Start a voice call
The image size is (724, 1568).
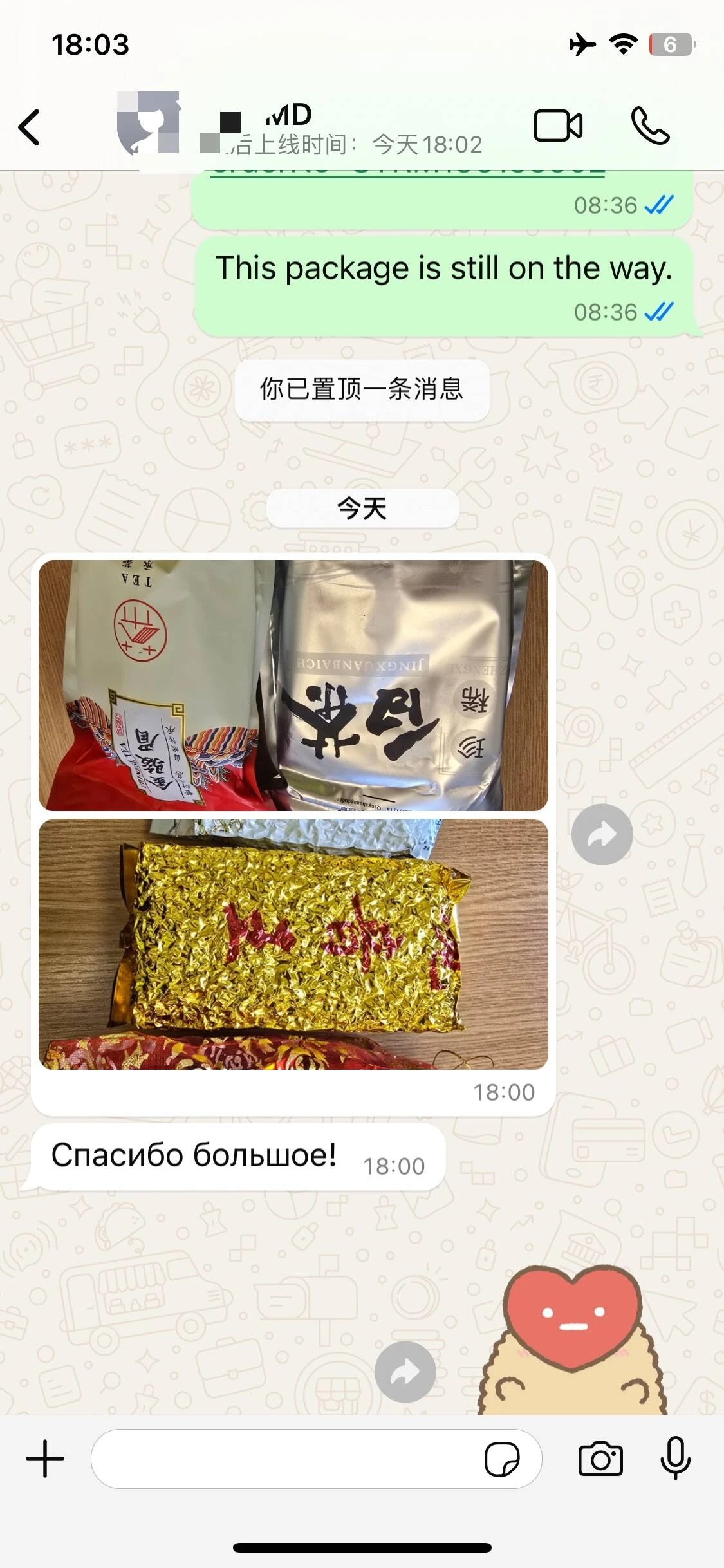pyautogui.click(x=650, y=126)
